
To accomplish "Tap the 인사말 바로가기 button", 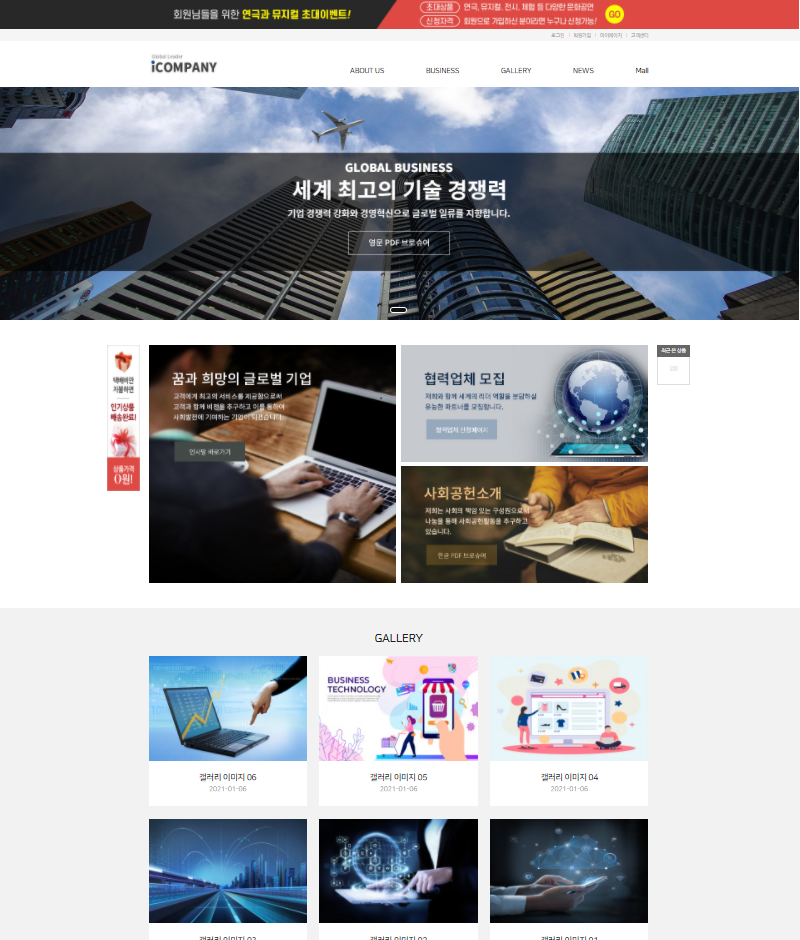I will click(209, 452).
